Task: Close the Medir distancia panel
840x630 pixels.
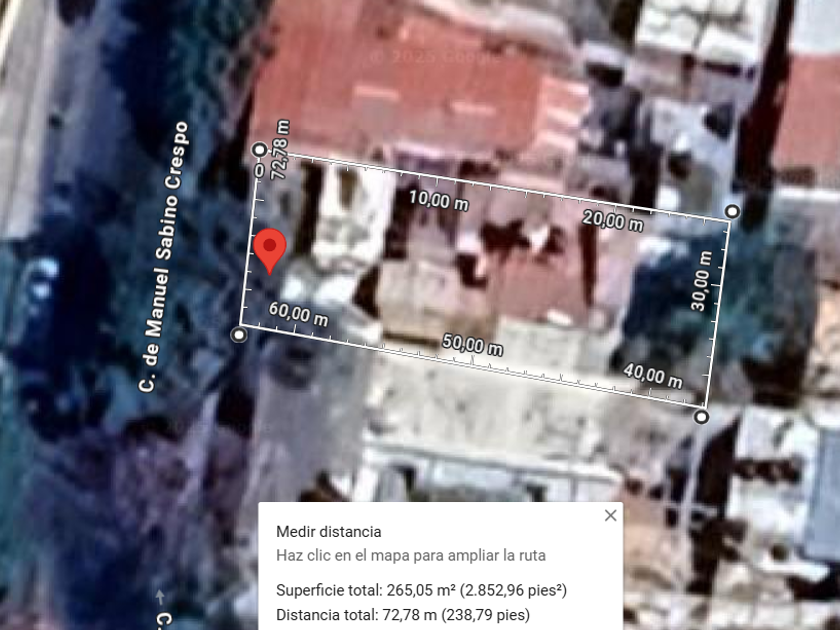Action: click(x=610, y=515)
